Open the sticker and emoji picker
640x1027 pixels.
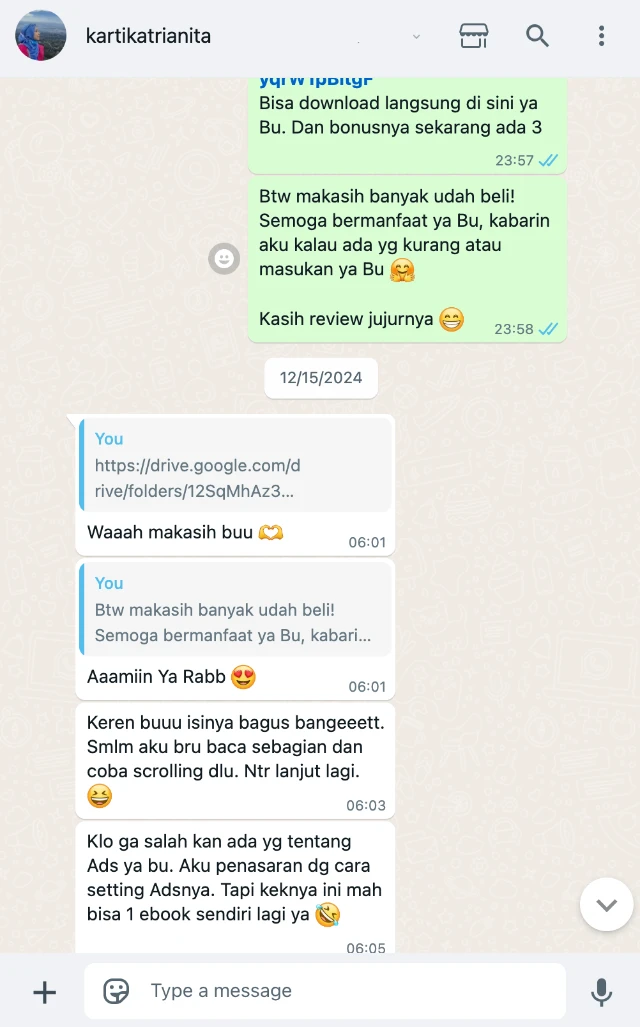coord(117,991)
